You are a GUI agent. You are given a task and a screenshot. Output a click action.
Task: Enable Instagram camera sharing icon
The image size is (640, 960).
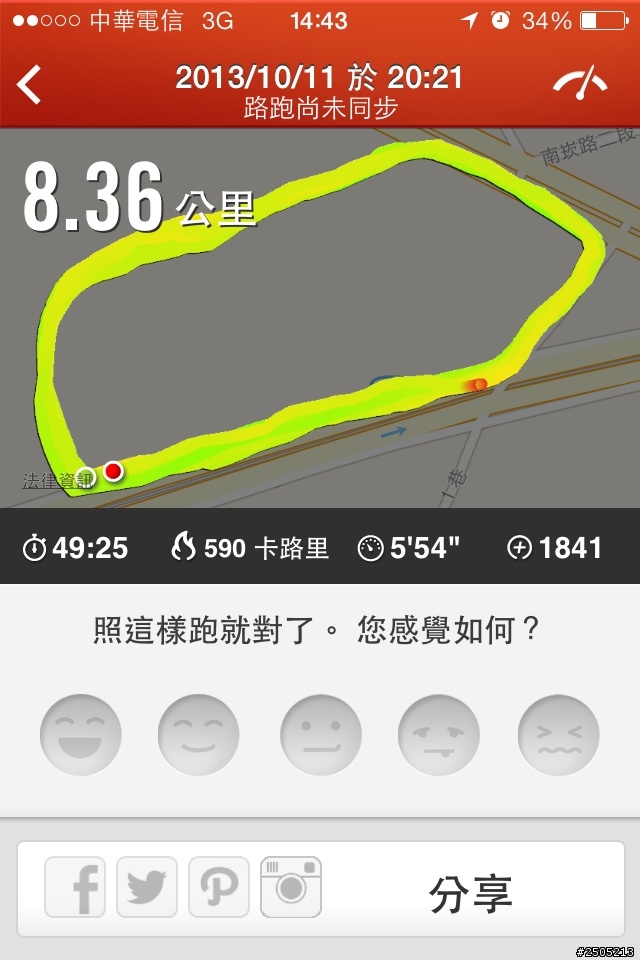tap(291, 887)
